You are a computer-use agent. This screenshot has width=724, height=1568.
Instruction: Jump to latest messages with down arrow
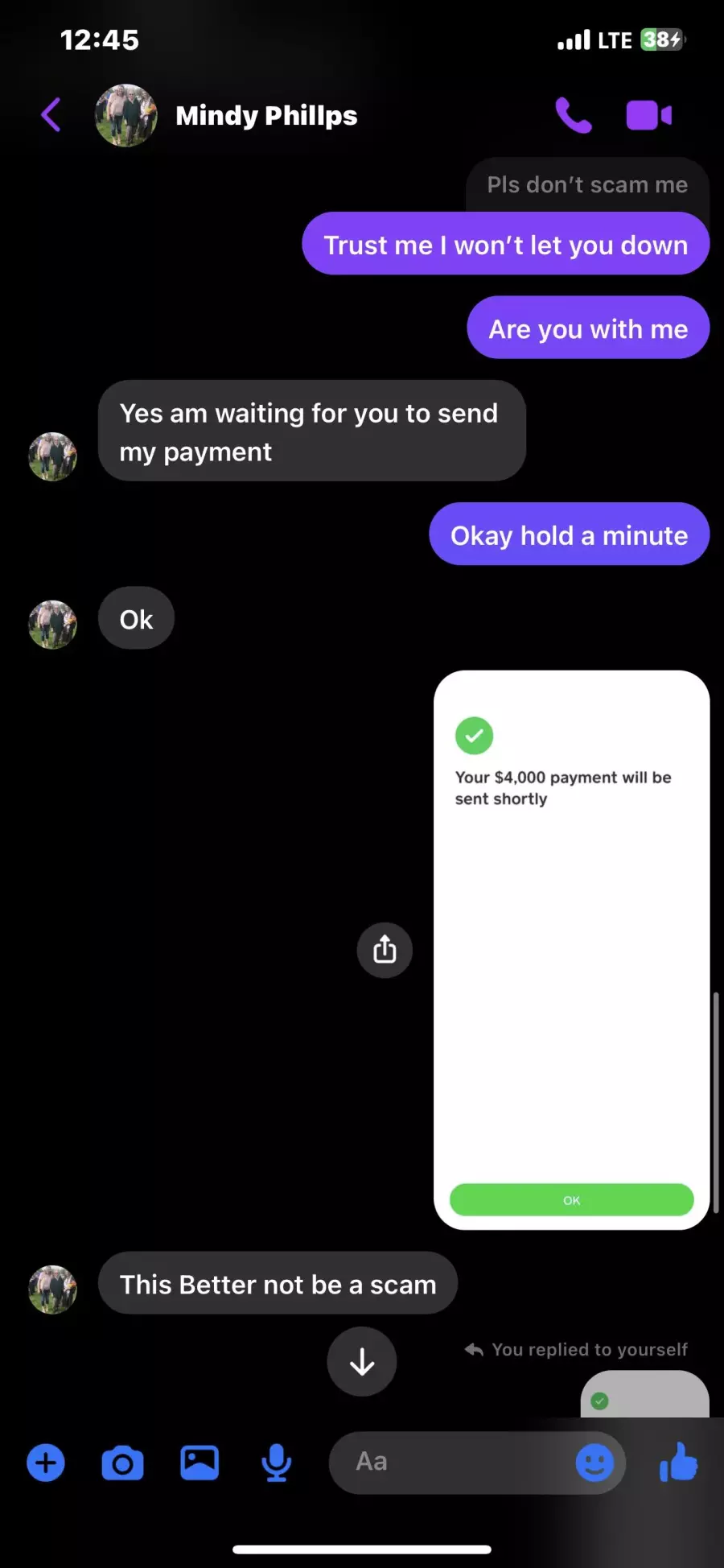coord(362,1361)
